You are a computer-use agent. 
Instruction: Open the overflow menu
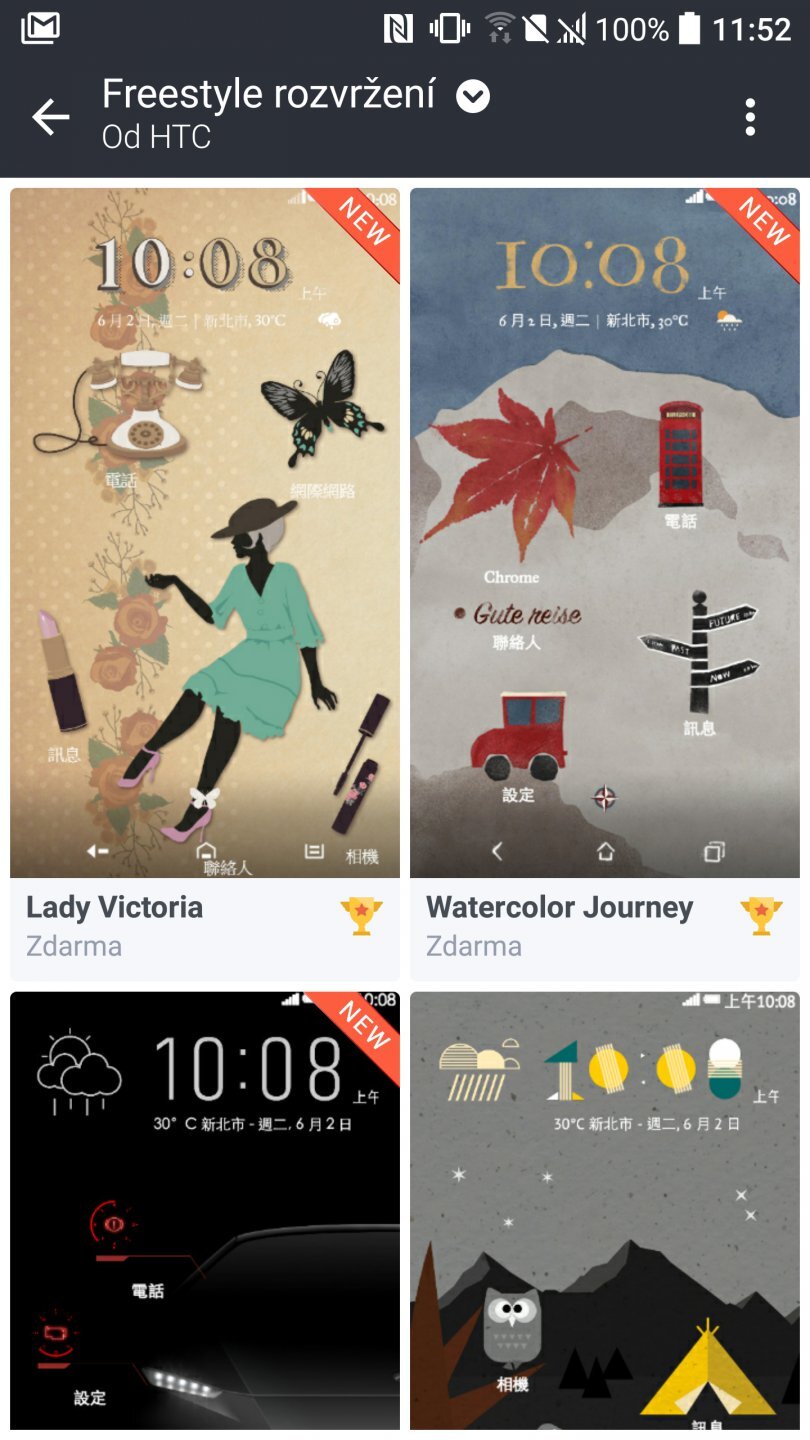click(750, 117)
